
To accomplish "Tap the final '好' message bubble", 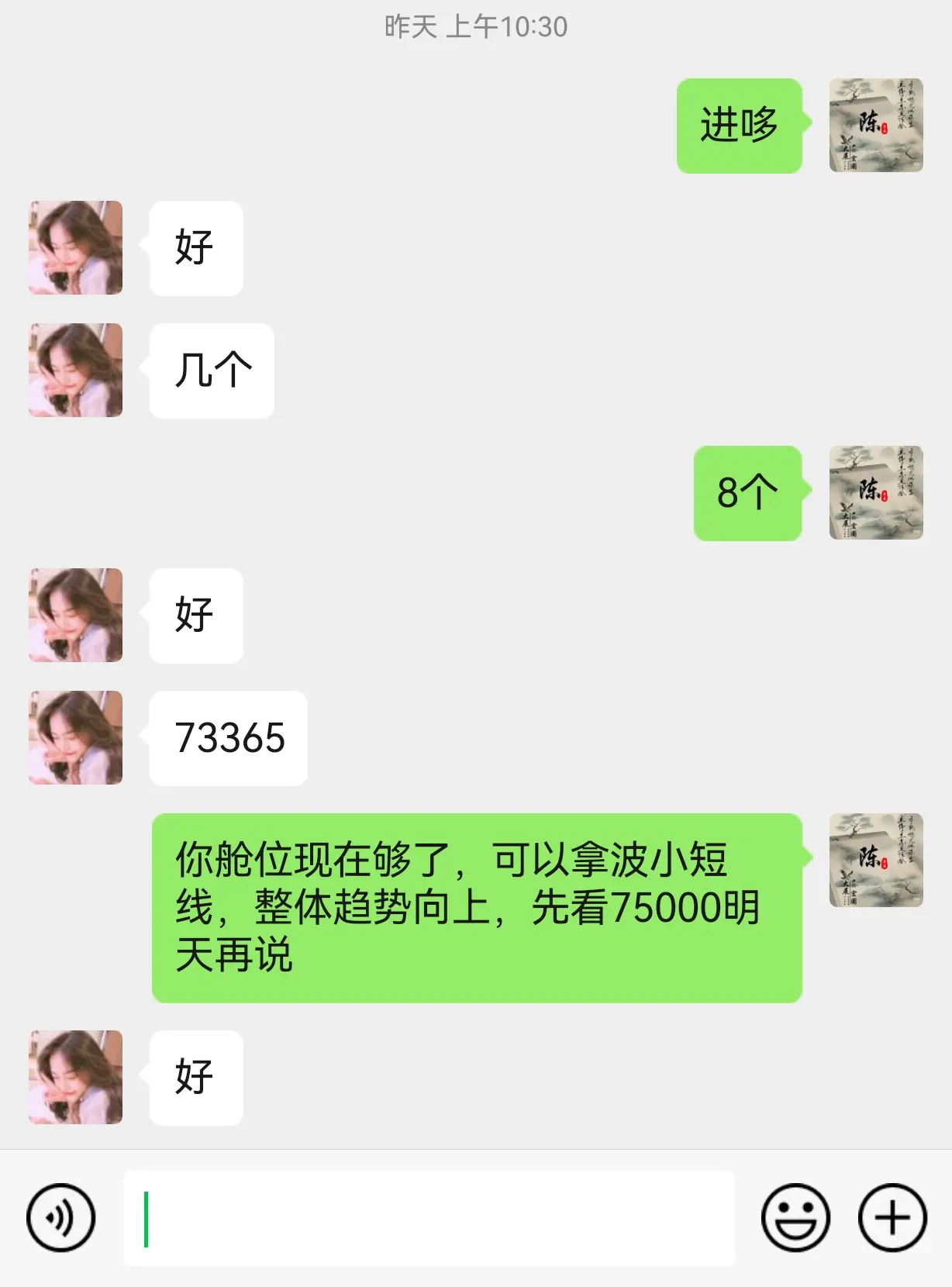I will [195, 1078].
